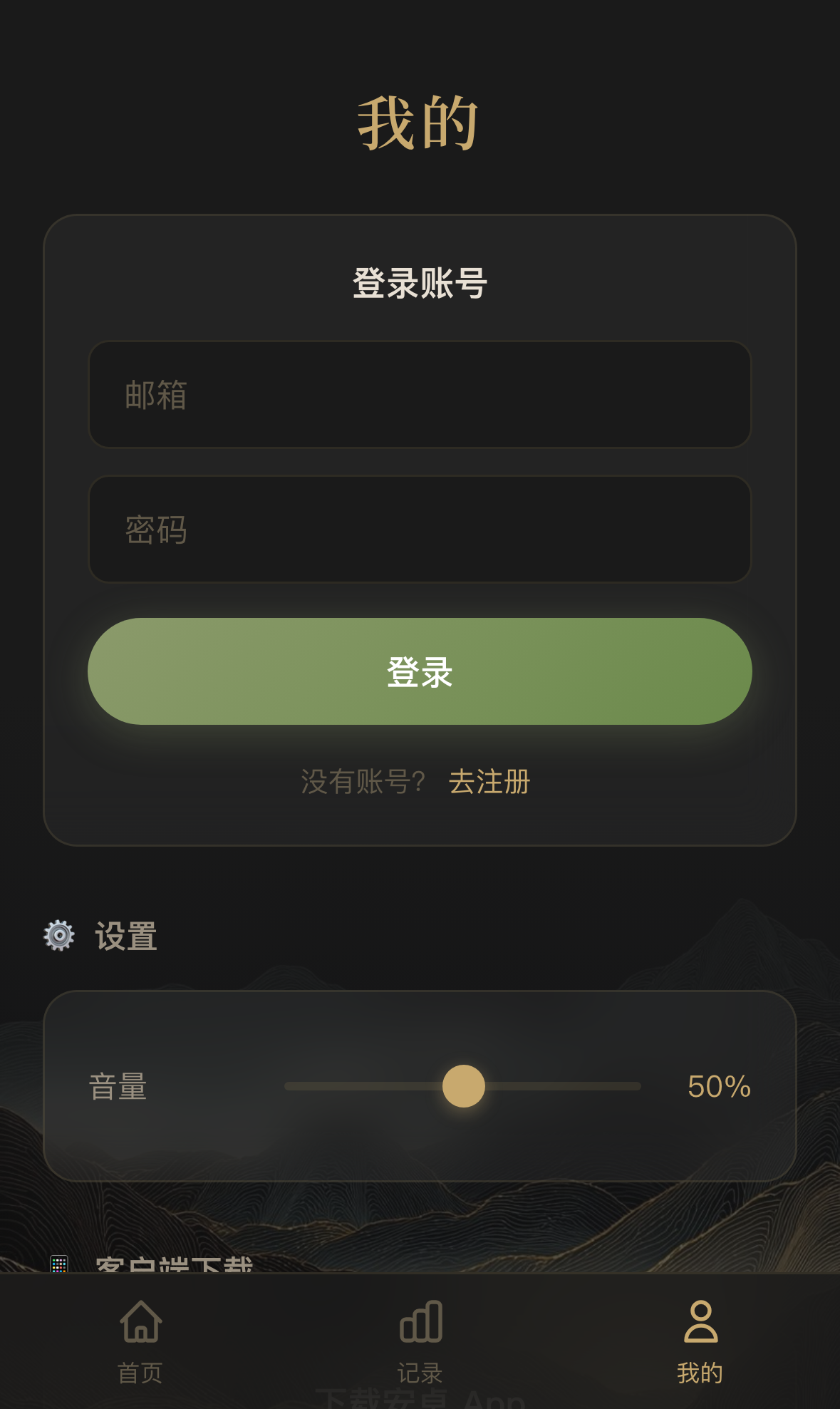Click the 没有账号 prompt text
This screenshot has height=1409, width=840.
coord(362,782)
